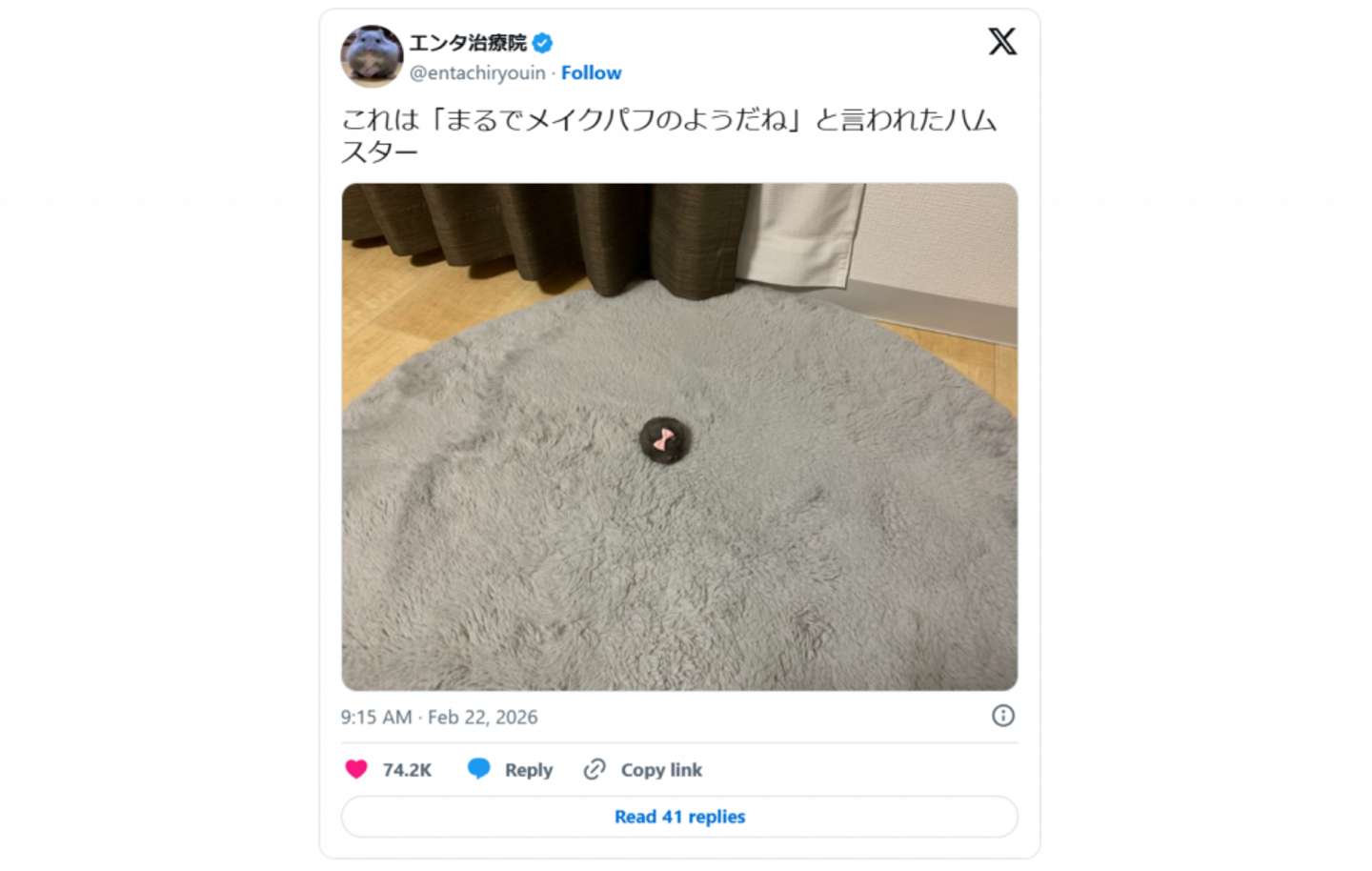Read 41 replies
This screenshot has width=1372, height=871.
pos(679,817)
